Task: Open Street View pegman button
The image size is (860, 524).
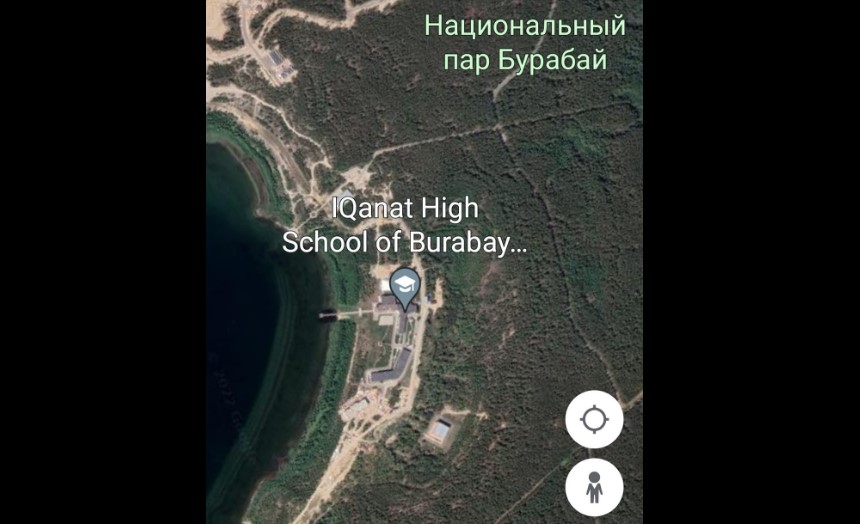Action: (594, 488)
